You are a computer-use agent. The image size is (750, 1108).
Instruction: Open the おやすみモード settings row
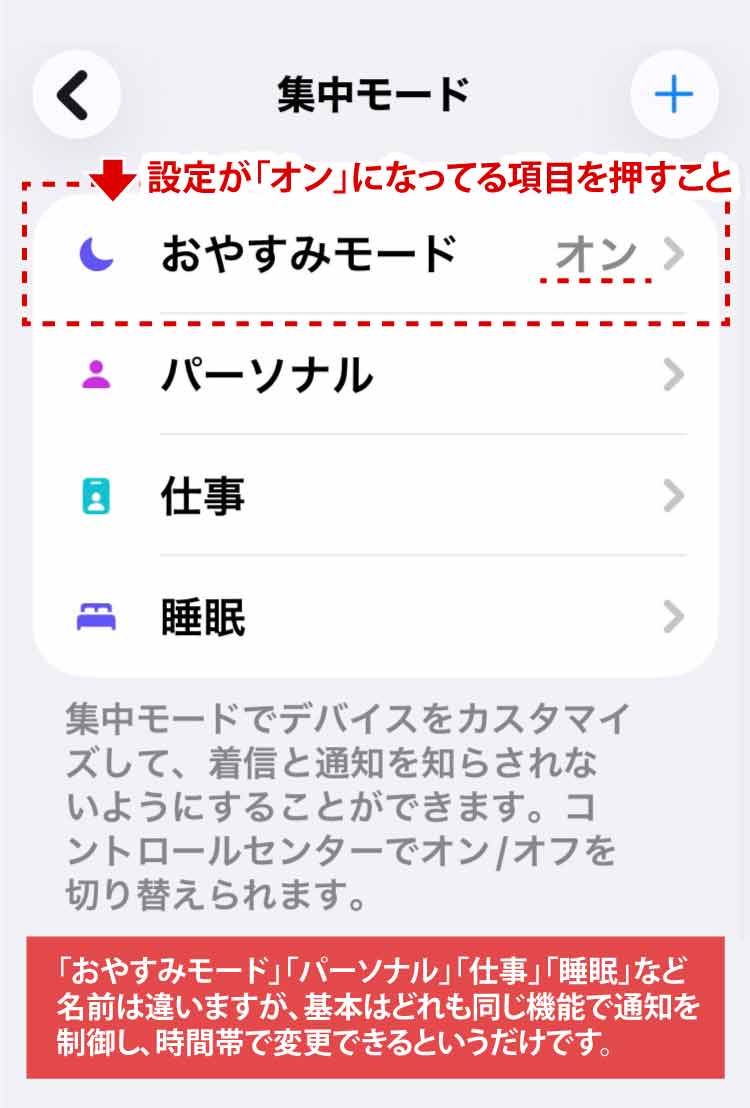click(x=375, y=256)
